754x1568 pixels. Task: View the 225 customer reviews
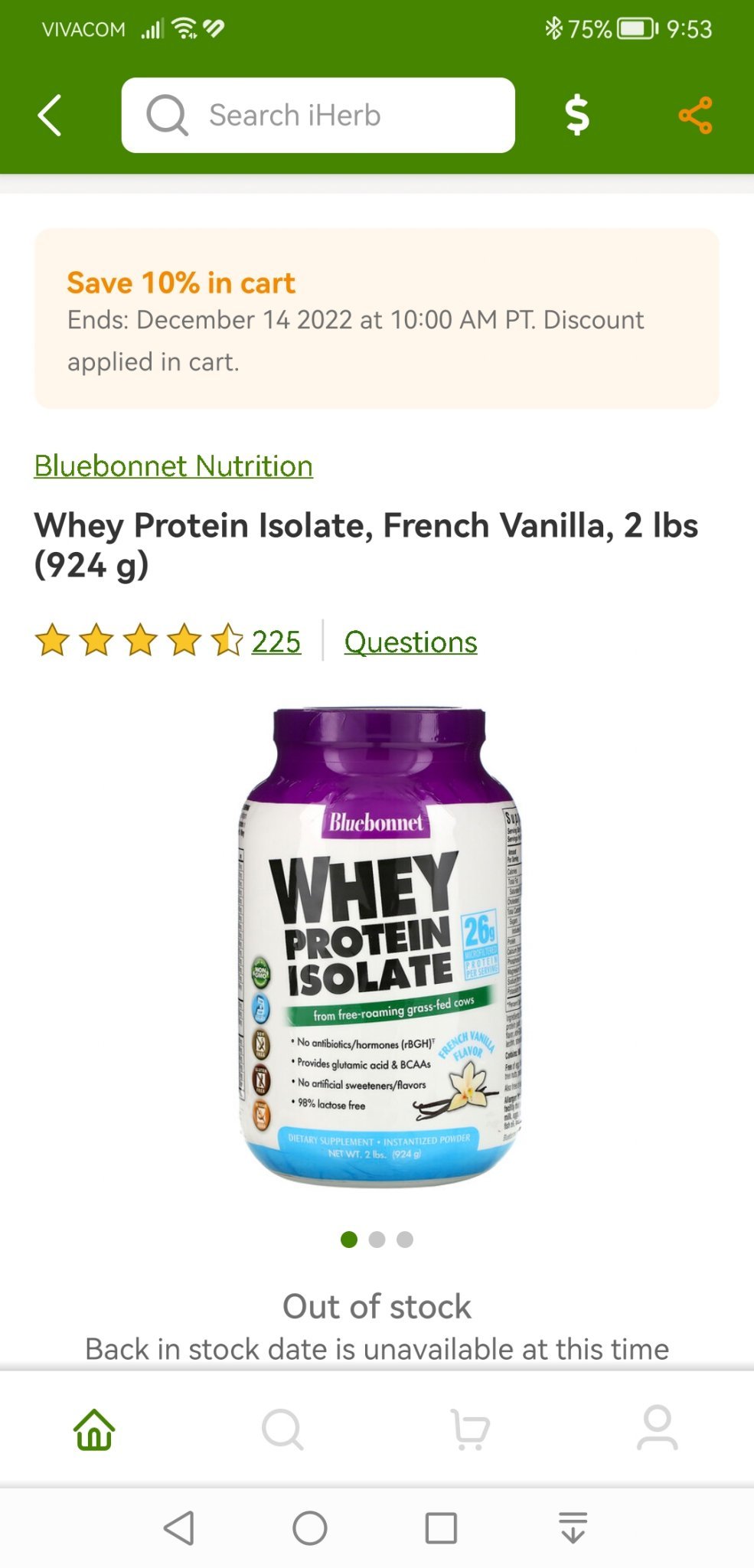[276, 642]
